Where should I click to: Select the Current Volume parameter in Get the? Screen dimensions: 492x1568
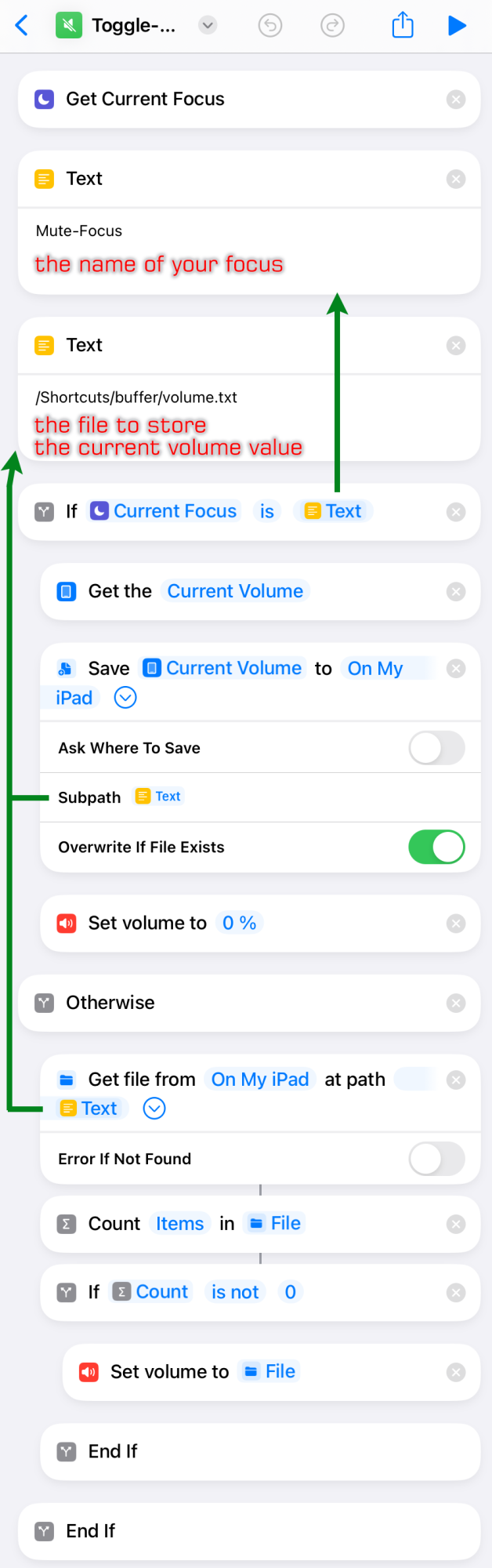235,591
